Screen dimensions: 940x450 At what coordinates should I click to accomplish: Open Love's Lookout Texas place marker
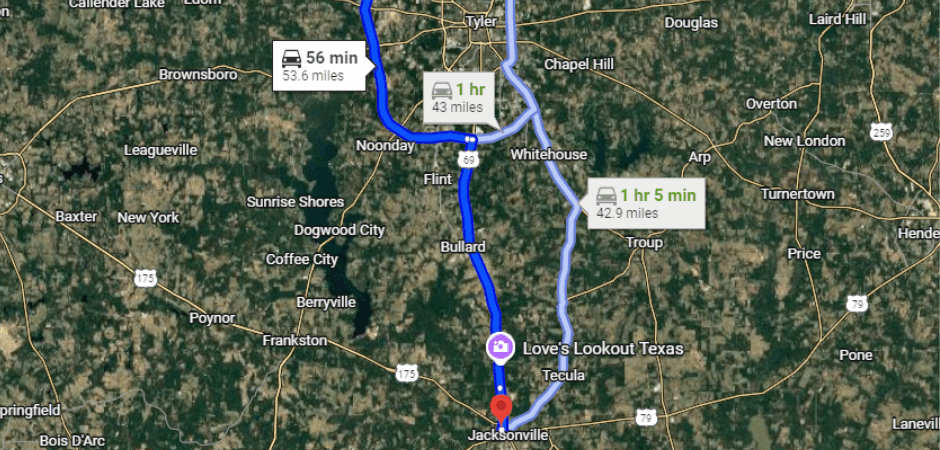(x=500, y=348)
